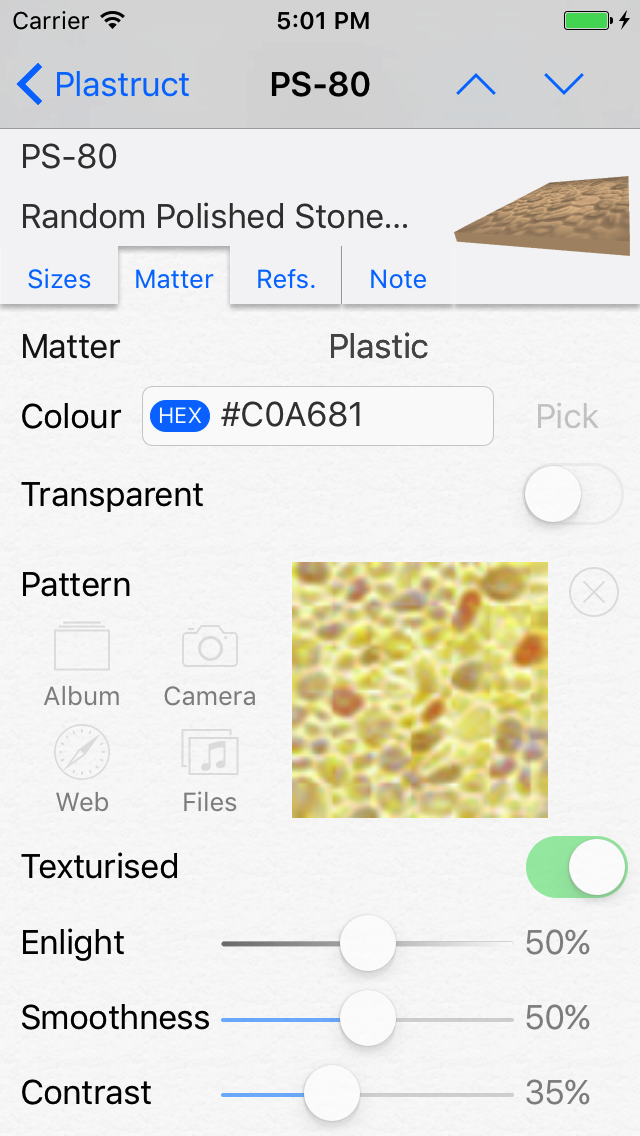The image size is (640, 1136).
Task: Turn off the Texturised switch
Action: (576, 867)
